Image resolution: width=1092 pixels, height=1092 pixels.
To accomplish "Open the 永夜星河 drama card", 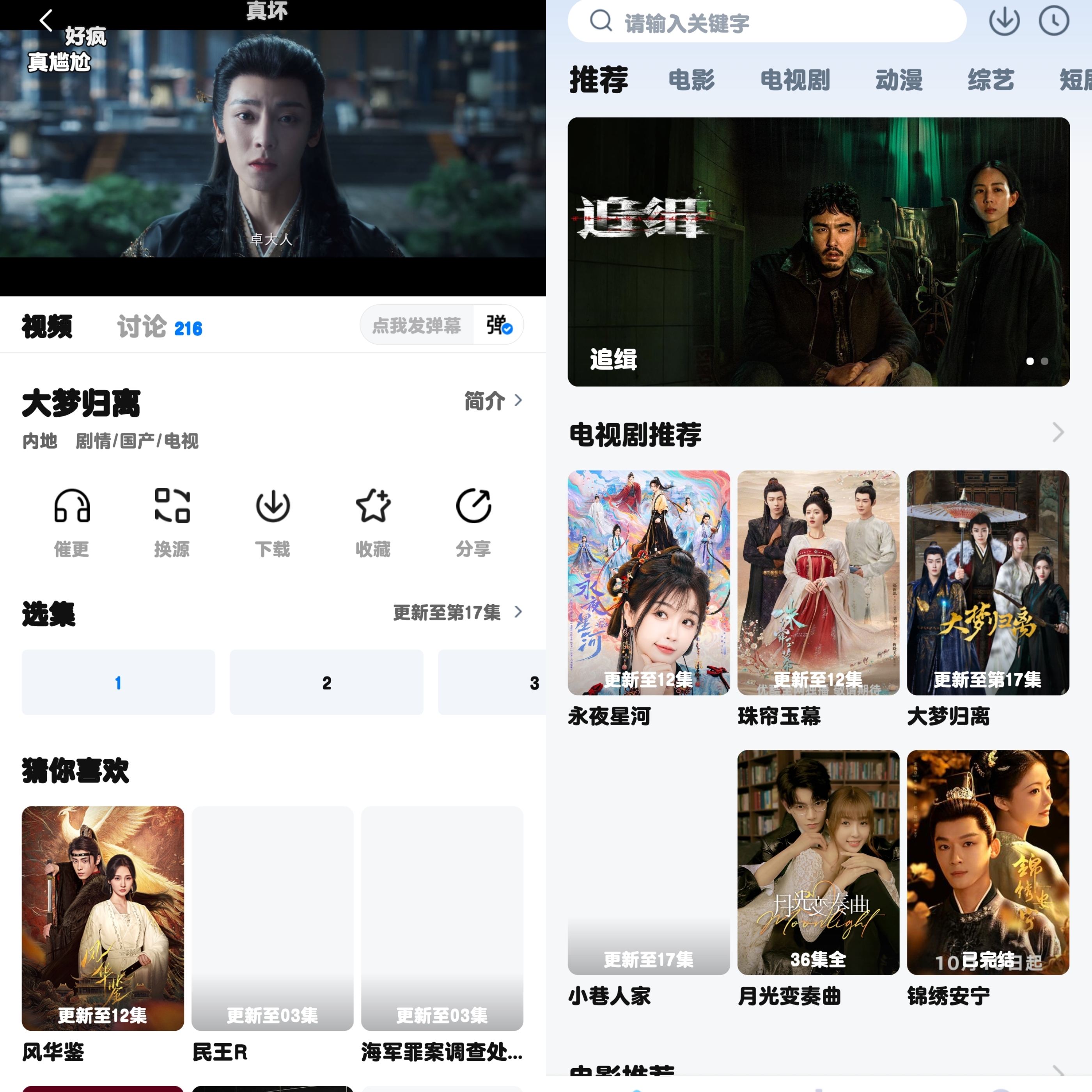I will 648,582.
